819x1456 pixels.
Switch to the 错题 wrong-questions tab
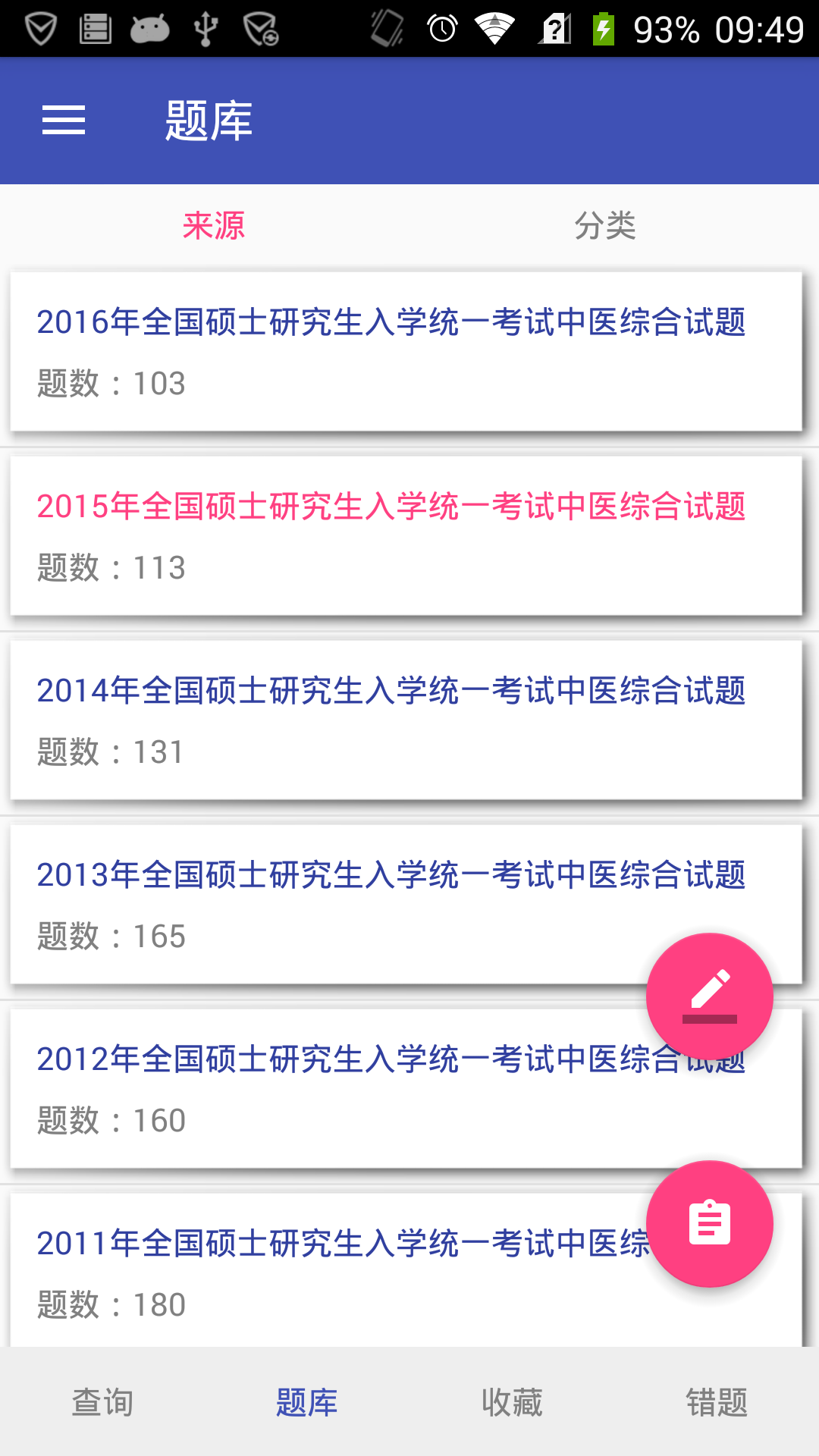717,1402
